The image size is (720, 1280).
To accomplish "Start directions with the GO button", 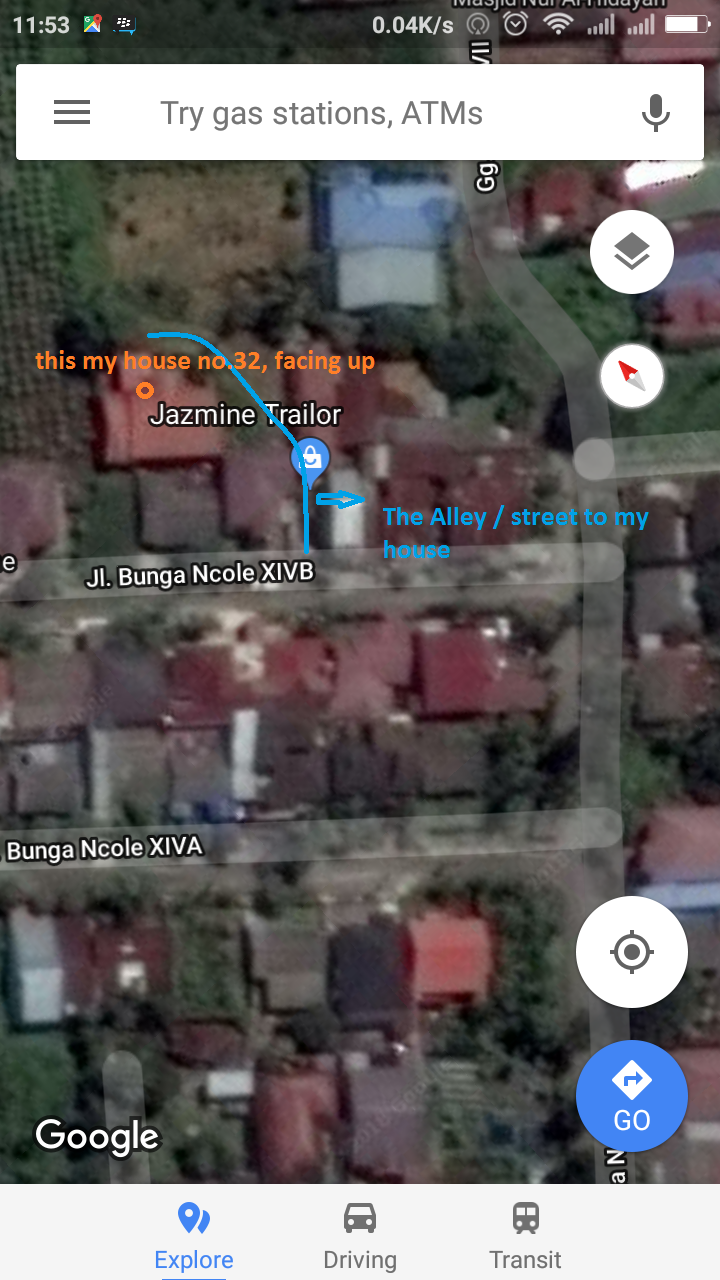I will click(632, 1096).
